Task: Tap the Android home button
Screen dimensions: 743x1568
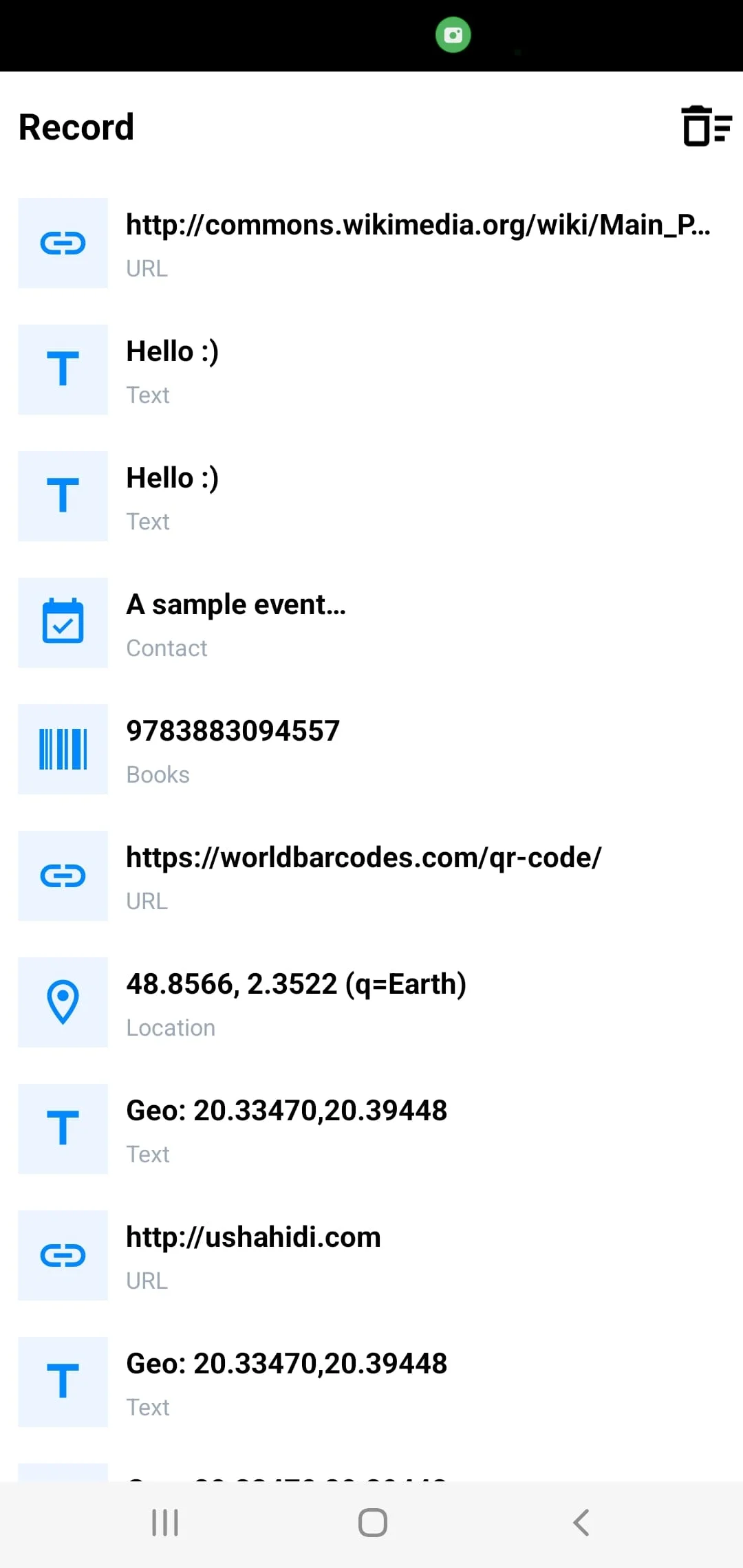Action: click(371, 1522)
